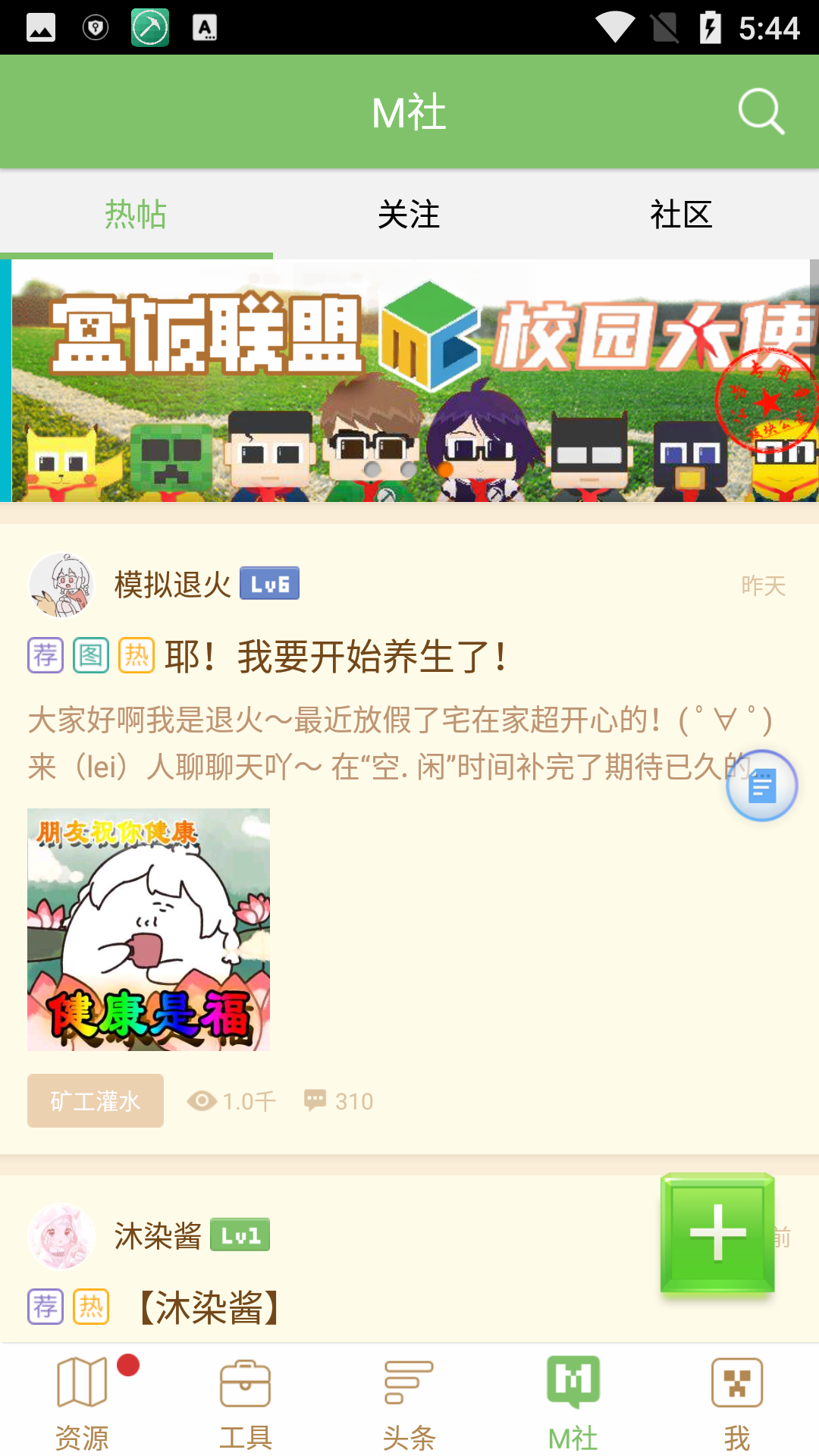Open the 我 profile tab
This screenshot has width=819, height=1456.
(736, 1403)
